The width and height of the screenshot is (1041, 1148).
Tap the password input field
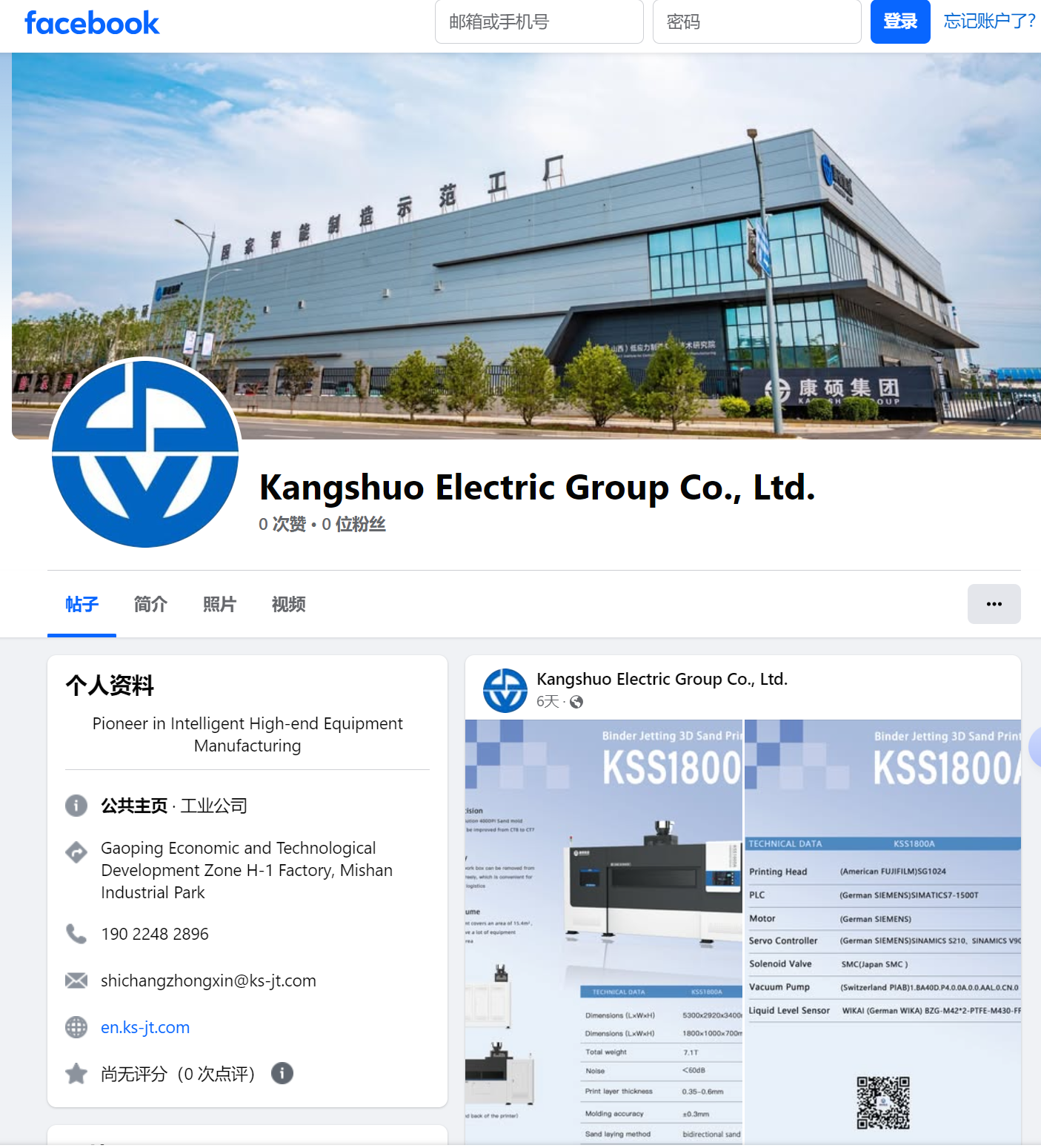click(756, 22)
